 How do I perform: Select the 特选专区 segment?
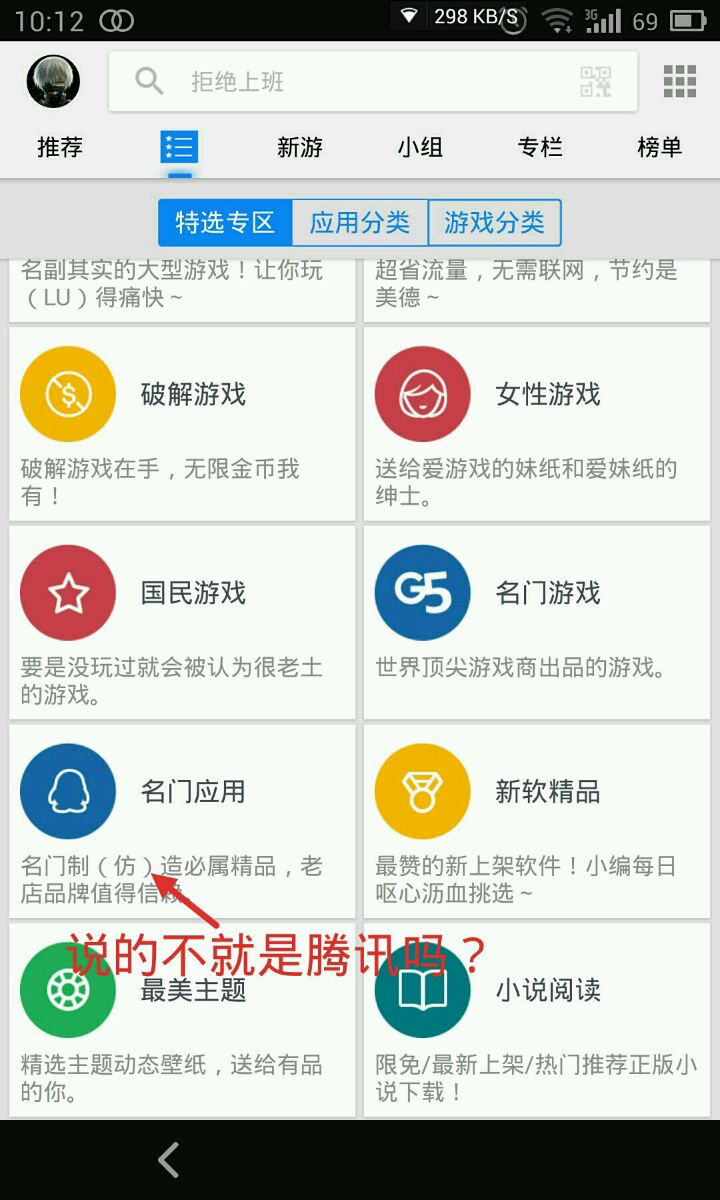point(225,222)
